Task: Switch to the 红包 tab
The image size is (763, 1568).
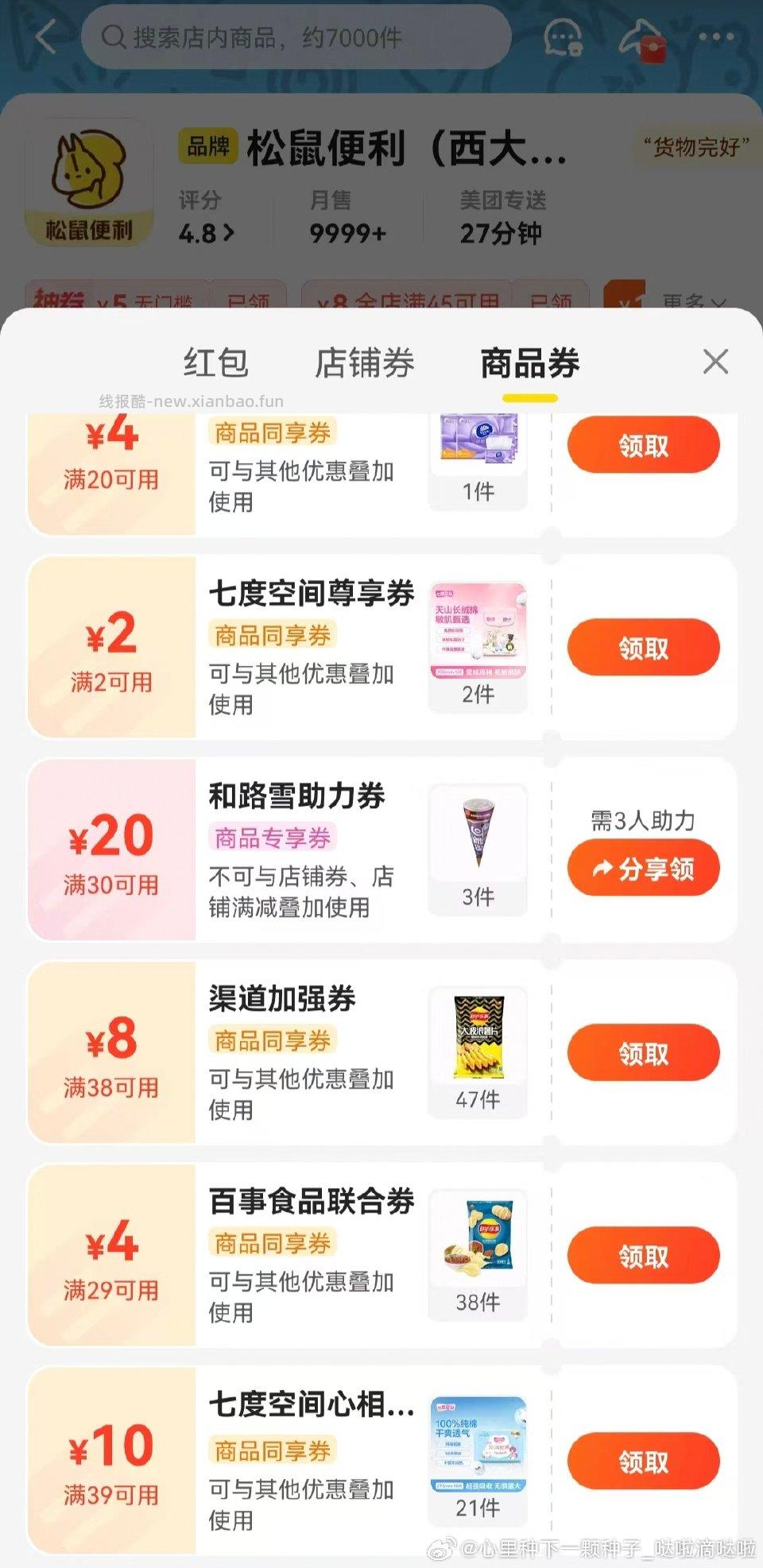Action: (x=215, y=363)
